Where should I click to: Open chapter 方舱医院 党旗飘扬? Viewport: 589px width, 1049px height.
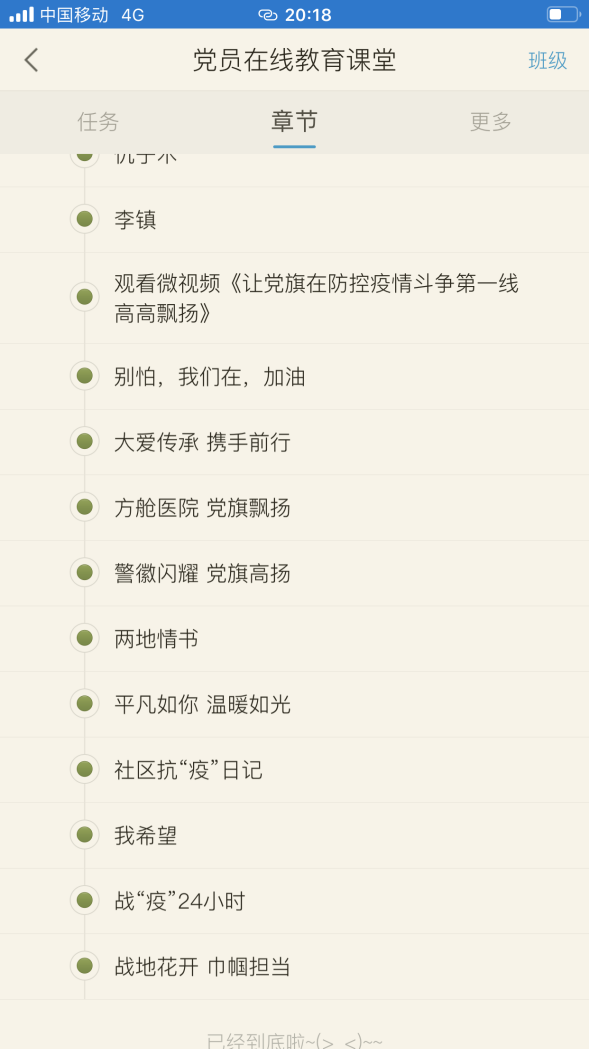tap(294, 508)
